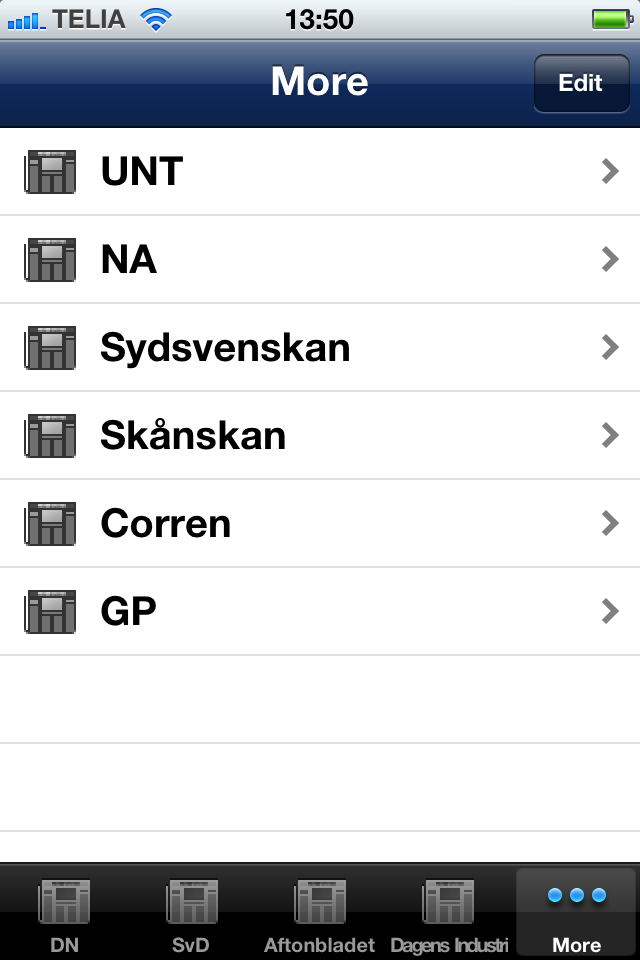This screenshot has height=960, width=640.
Task: Open the NA row
Action: tap(320, 260)
